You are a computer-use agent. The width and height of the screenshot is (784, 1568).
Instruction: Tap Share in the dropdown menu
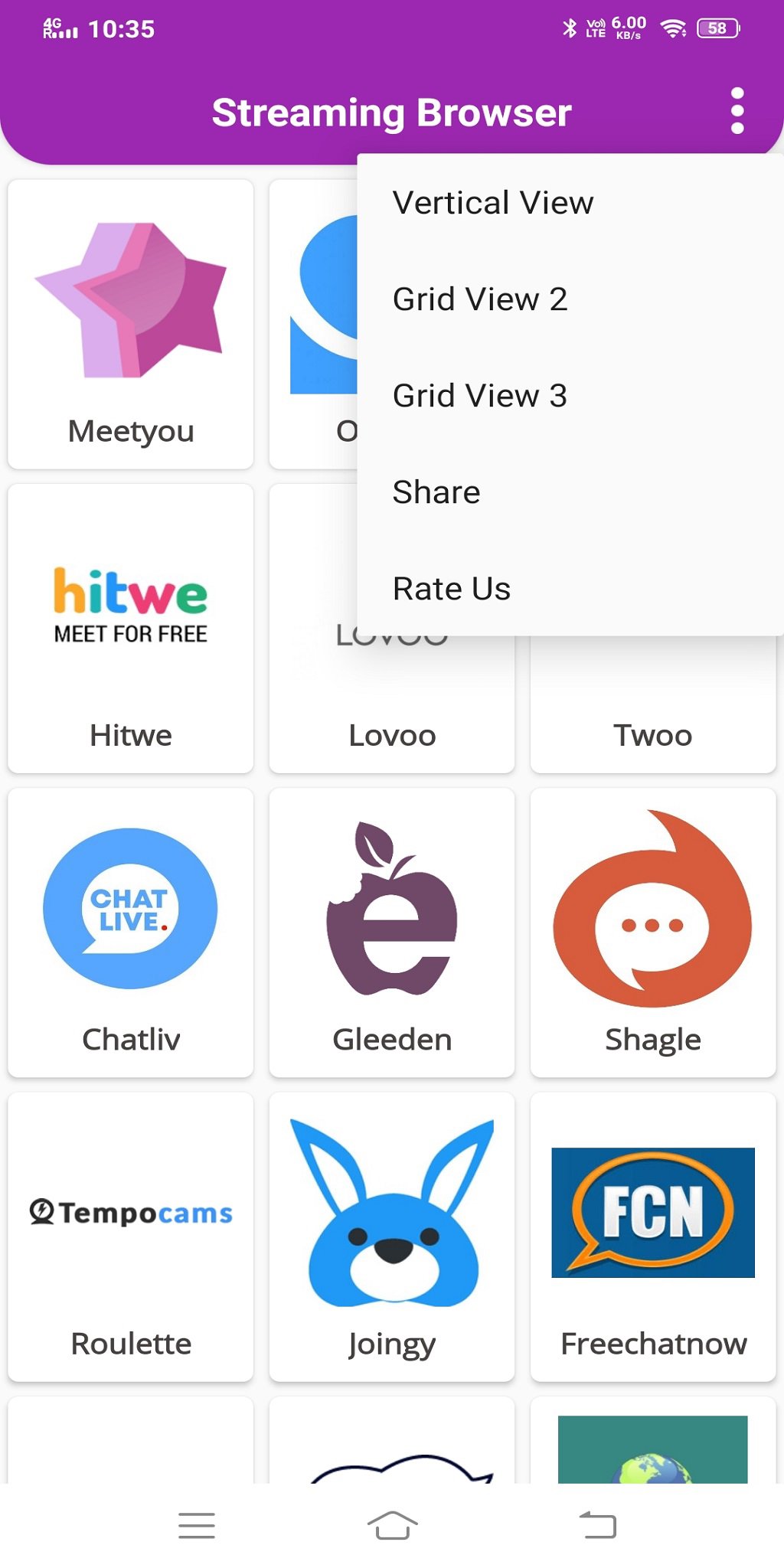[x=436, y=492]
